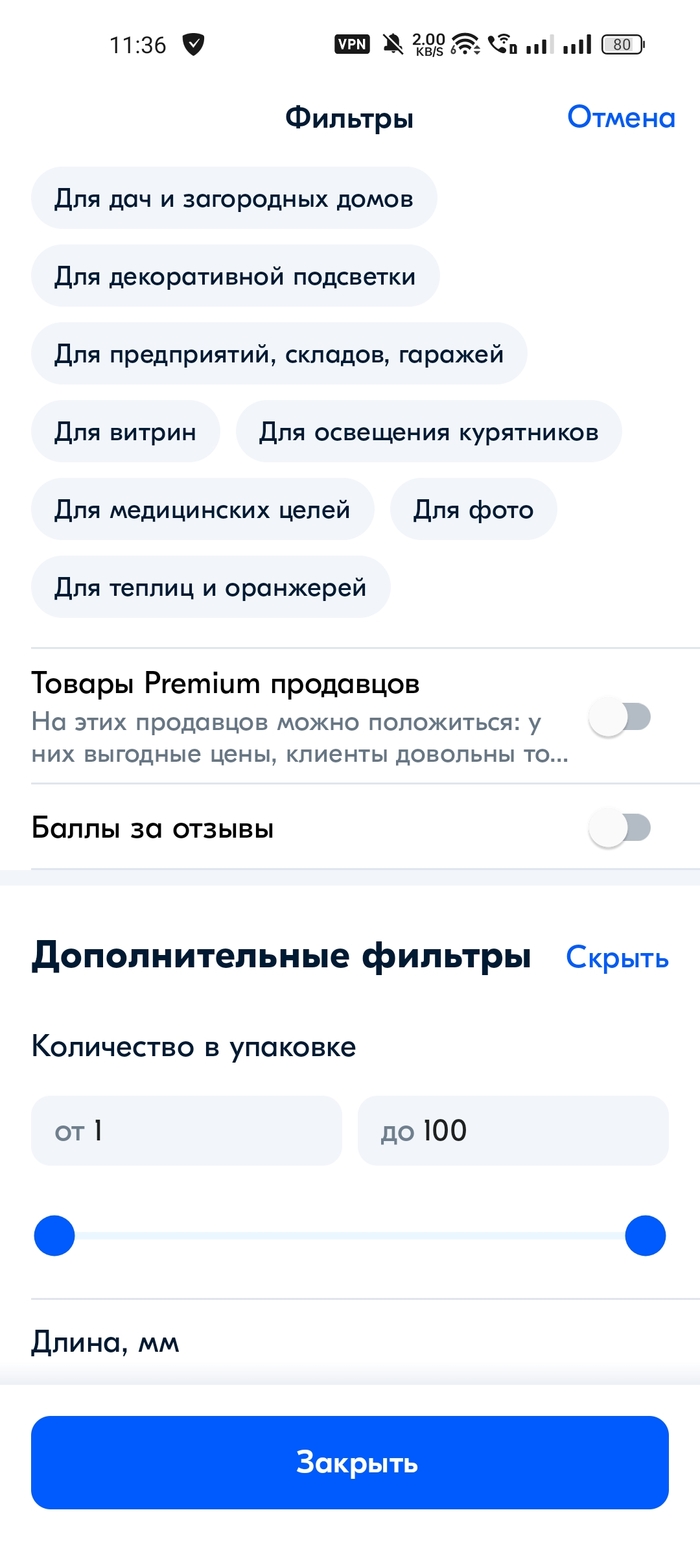Turn on Баллы за отзывы switch

(621, 828)
